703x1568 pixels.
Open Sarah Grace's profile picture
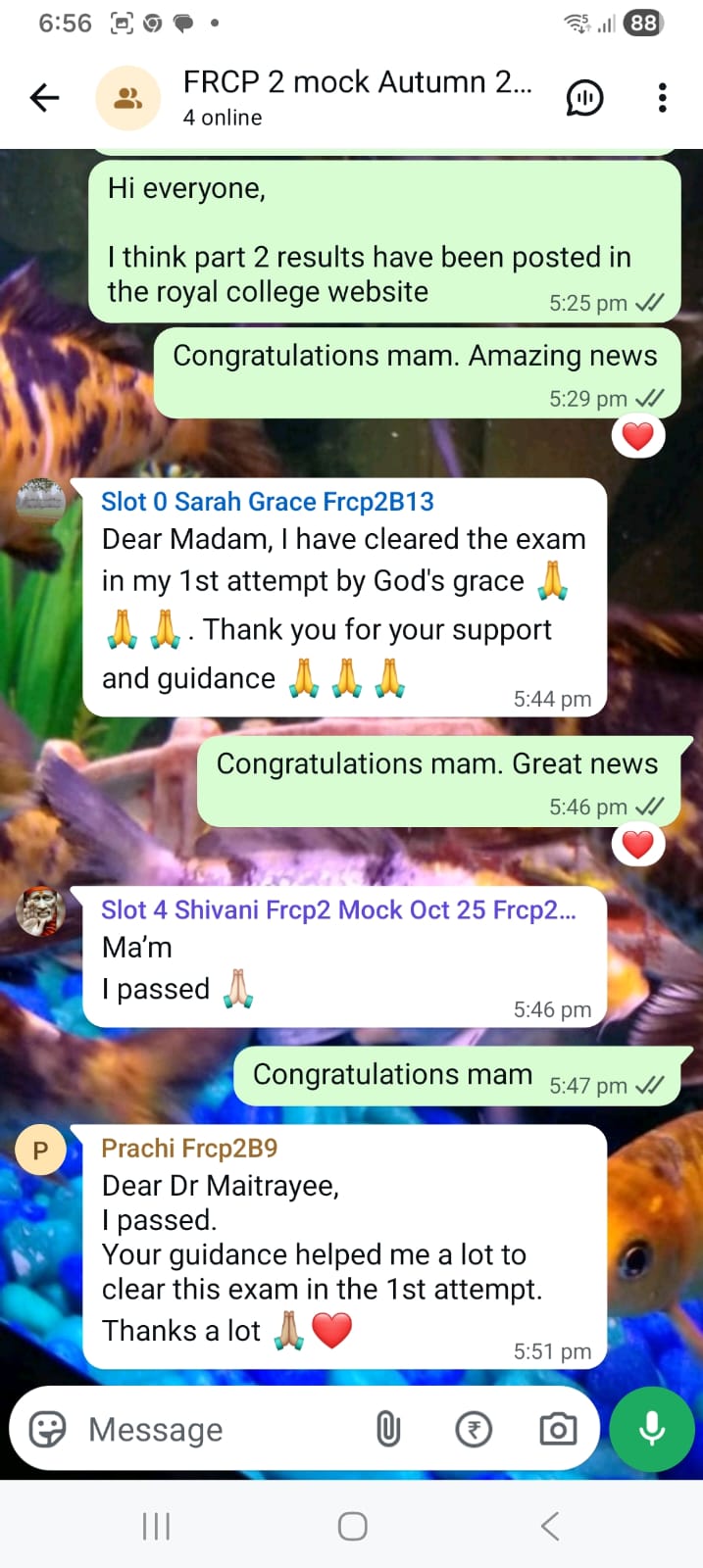tap(41, 503)
